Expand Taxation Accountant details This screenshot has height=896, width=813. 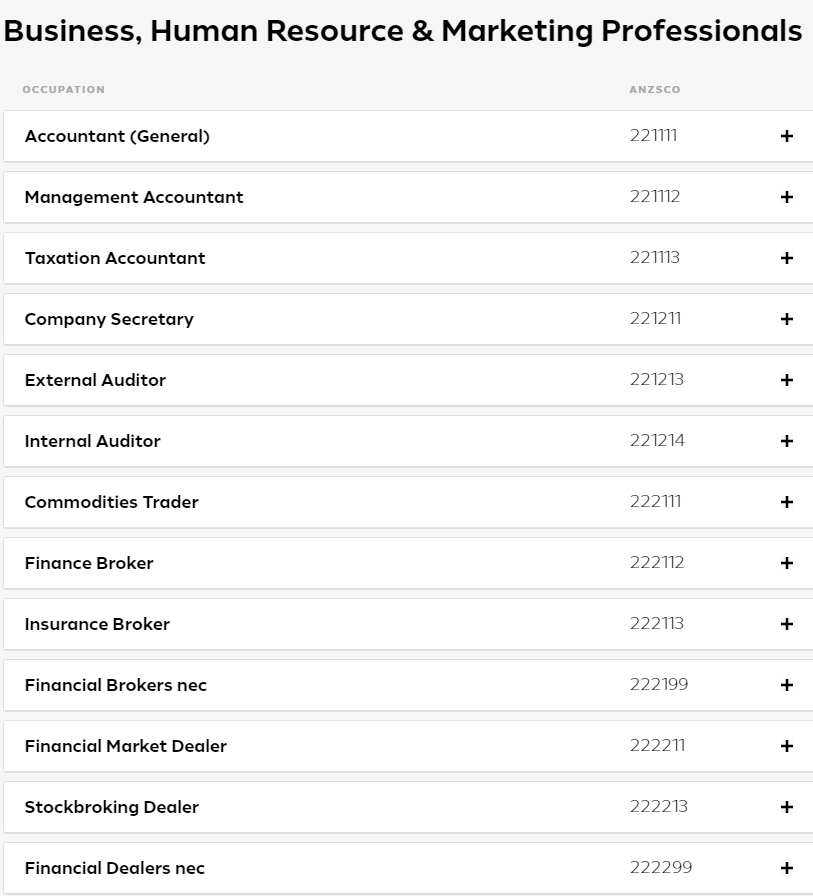(786, 258)
